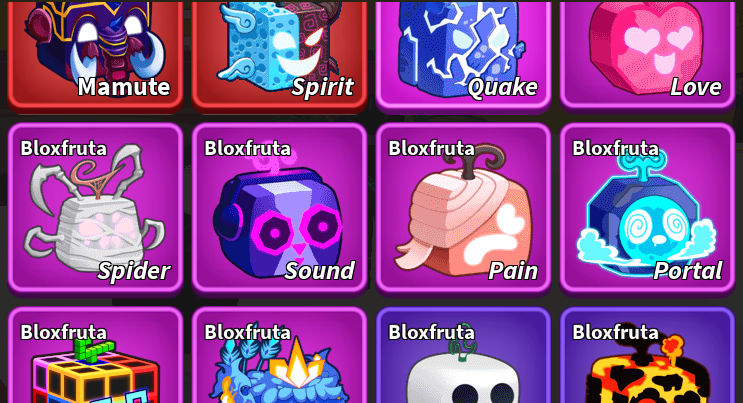Open the Sound Bloxfruta card
The image size is (743, 403).
point(279,210)
